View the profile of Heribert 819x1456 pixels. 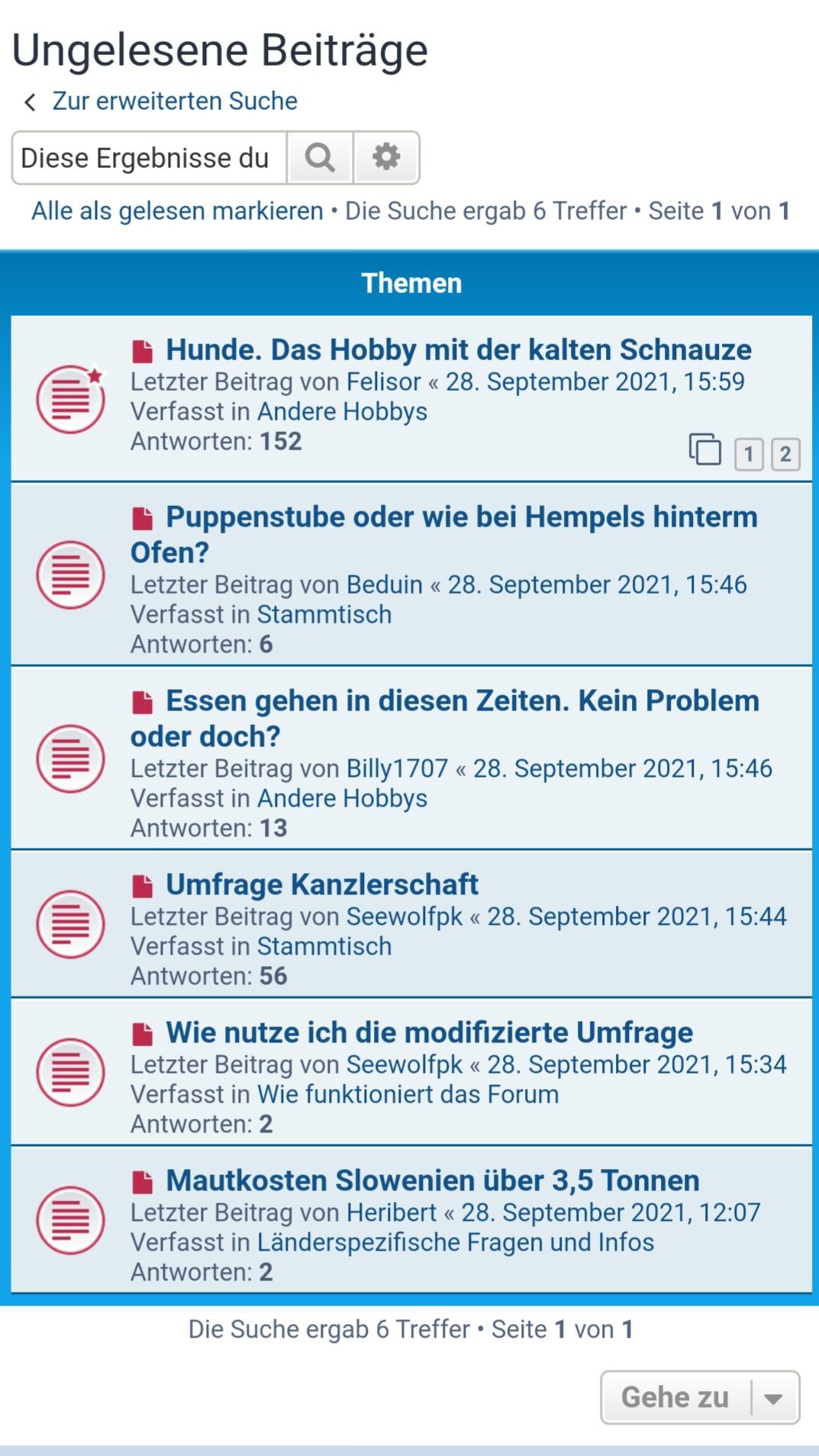pos(392,1213)
